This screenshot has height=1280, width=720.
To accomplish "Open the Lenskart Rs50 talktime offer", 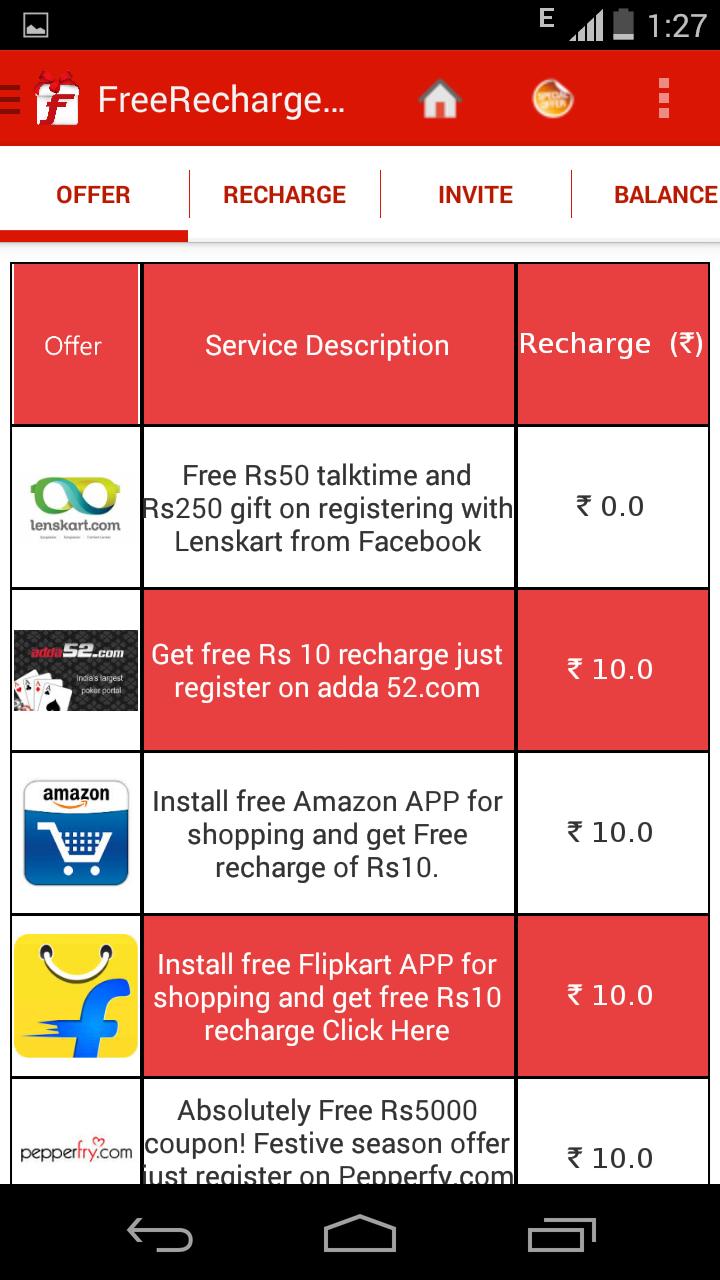I will coord(328,508).
